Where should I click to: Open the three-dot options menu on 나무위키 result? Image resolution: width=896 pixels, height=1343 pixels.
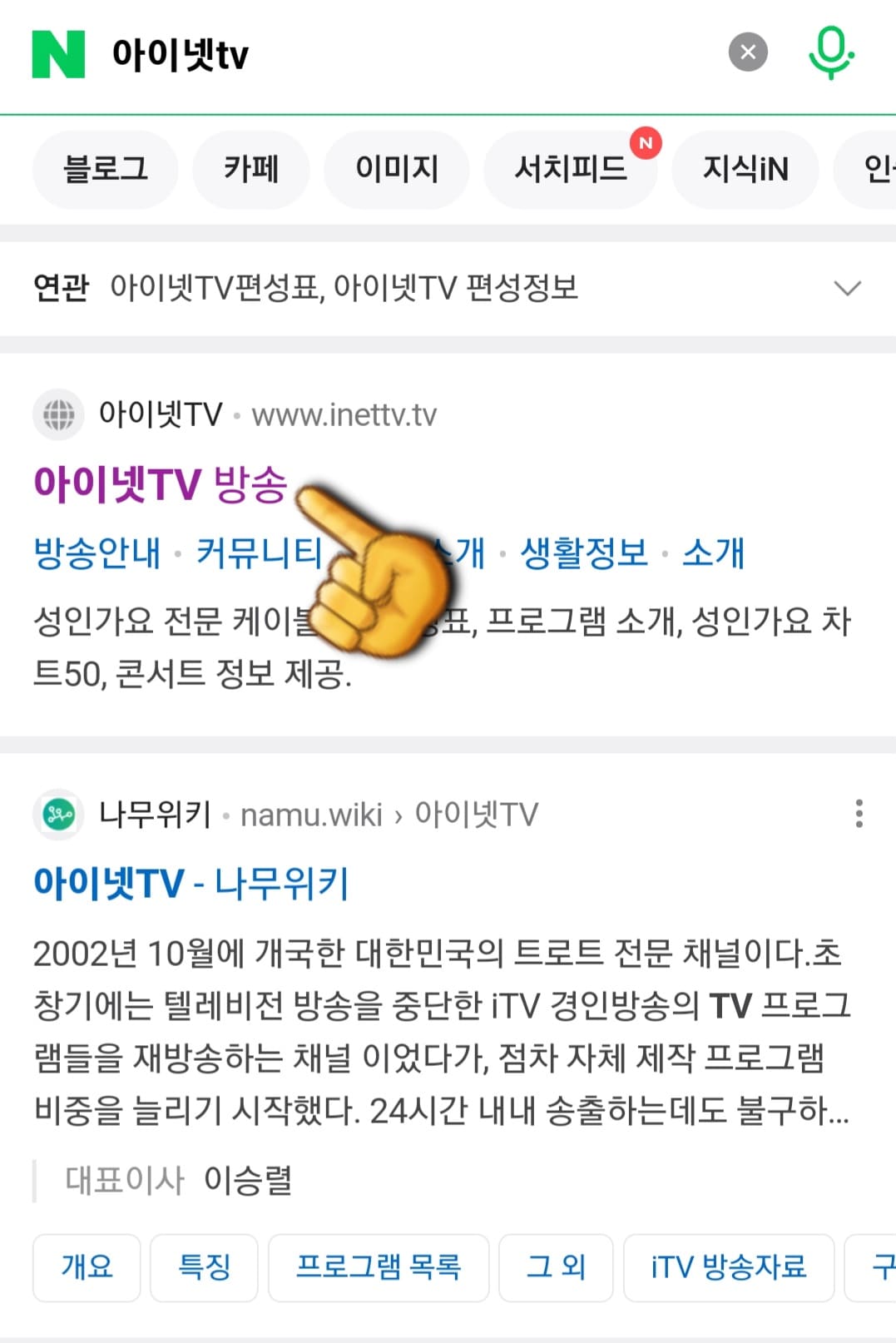point(858,814)
